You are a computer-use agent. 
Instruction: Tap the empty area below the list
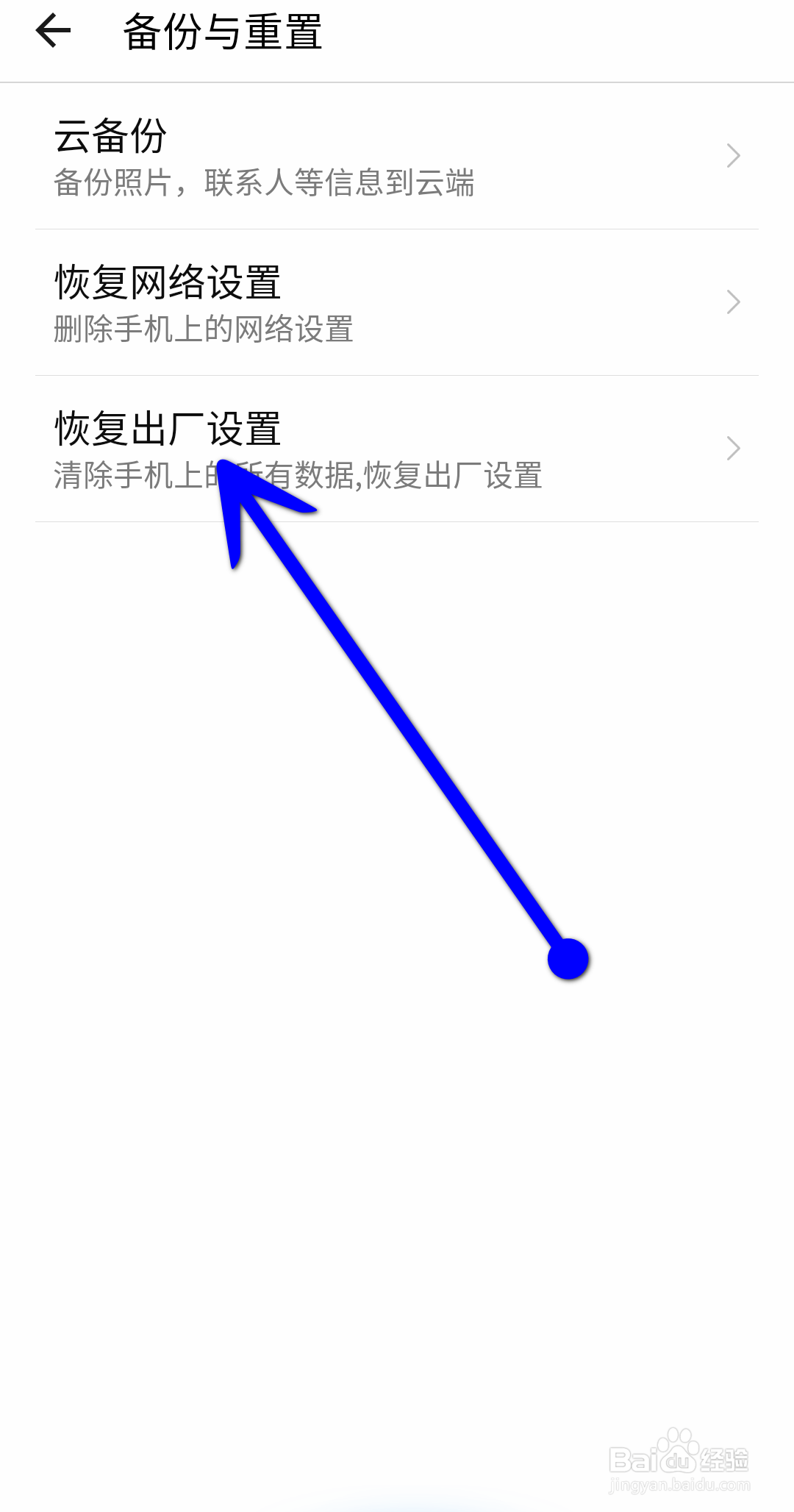[x=397, y=1177]
